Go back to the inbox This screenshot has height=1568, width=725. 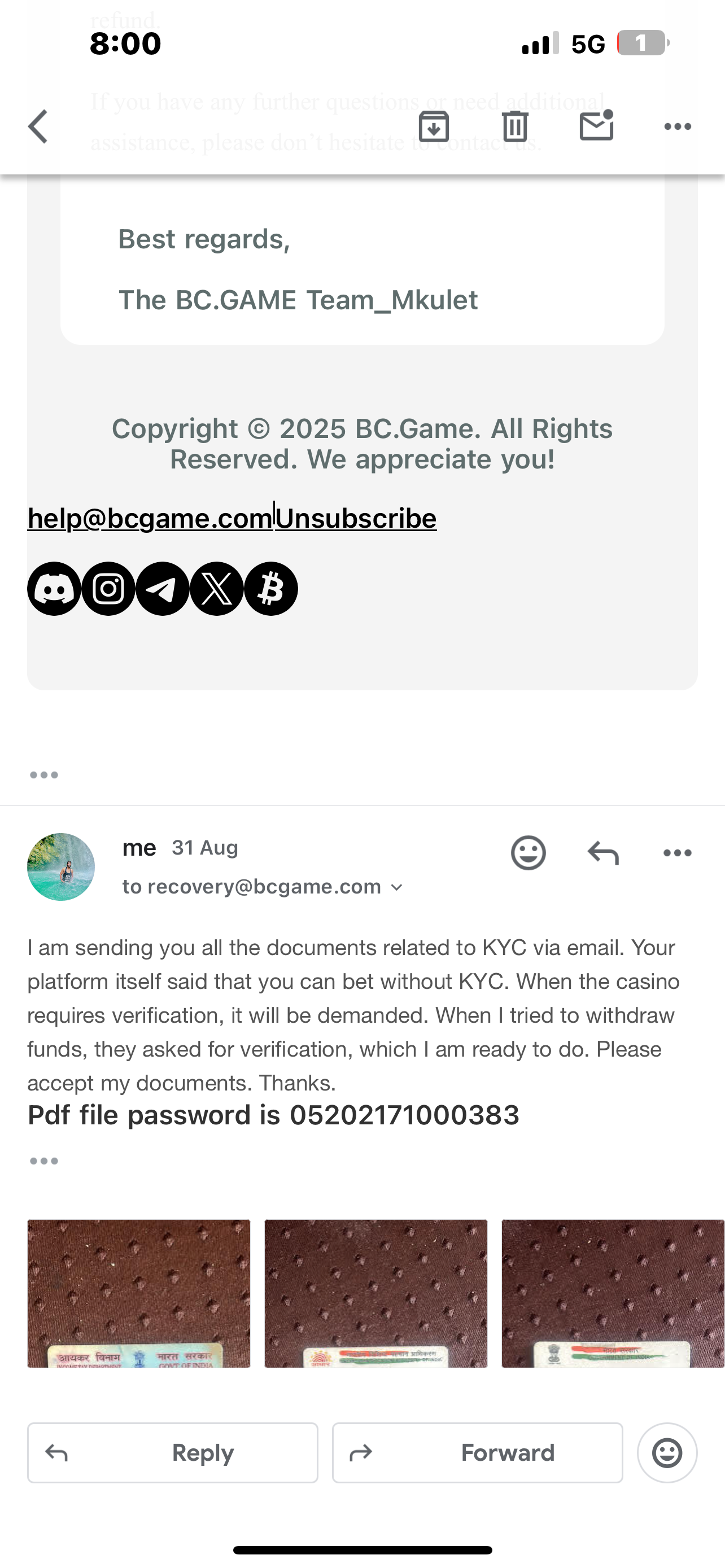coord(38,126)
